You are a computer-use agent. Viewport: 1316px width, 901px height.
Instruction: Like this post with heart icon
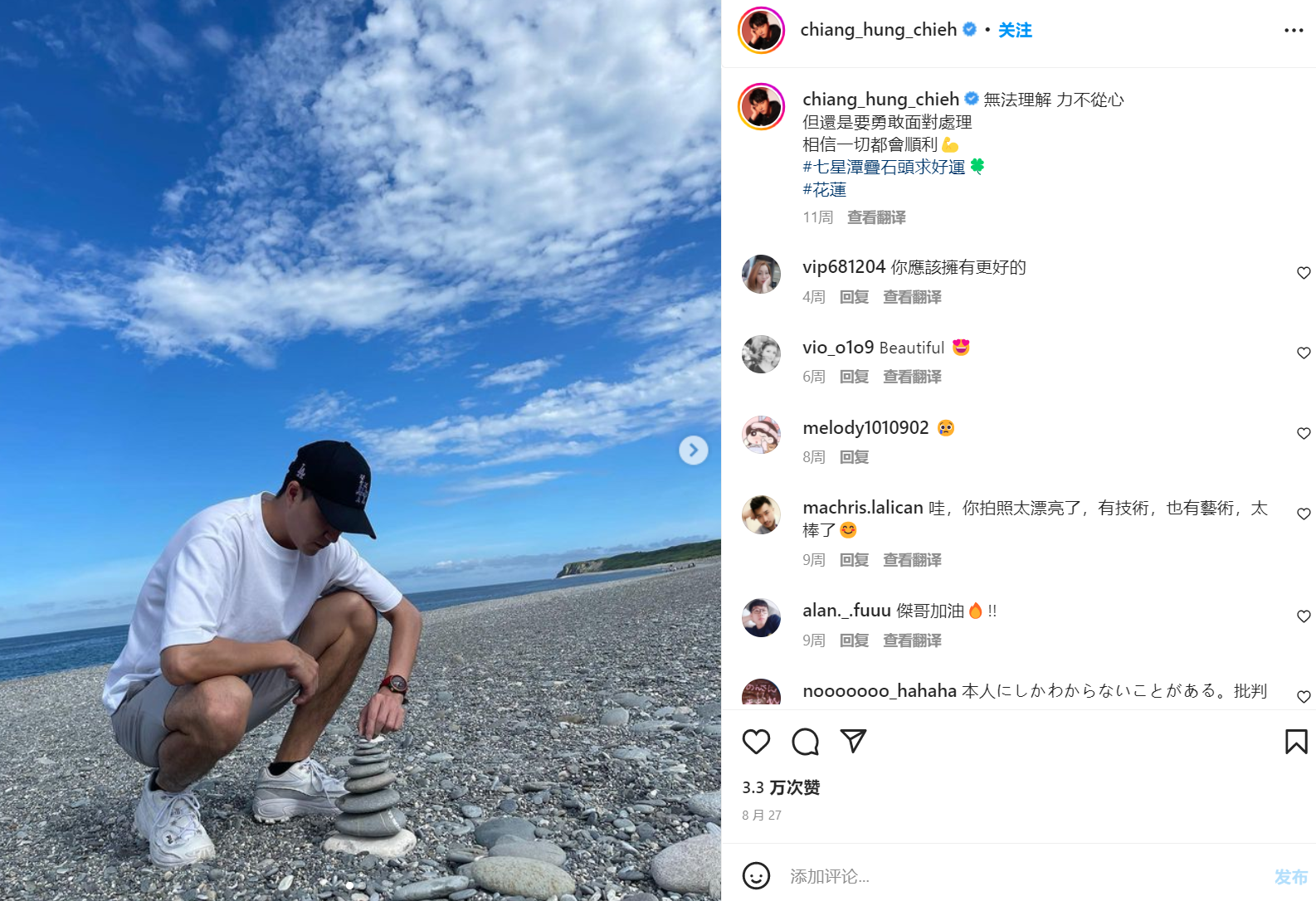pos(756,741)
